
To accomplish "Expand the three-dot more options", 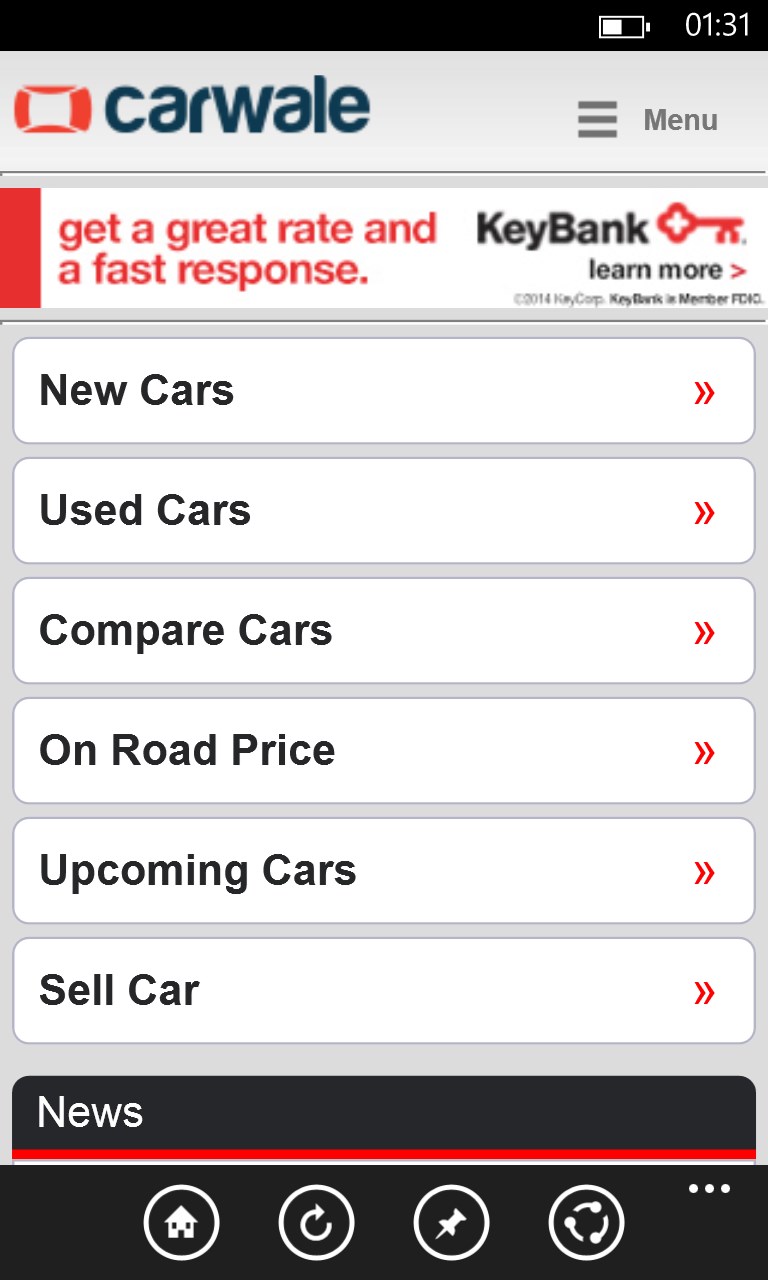I will coord(709,1189).
